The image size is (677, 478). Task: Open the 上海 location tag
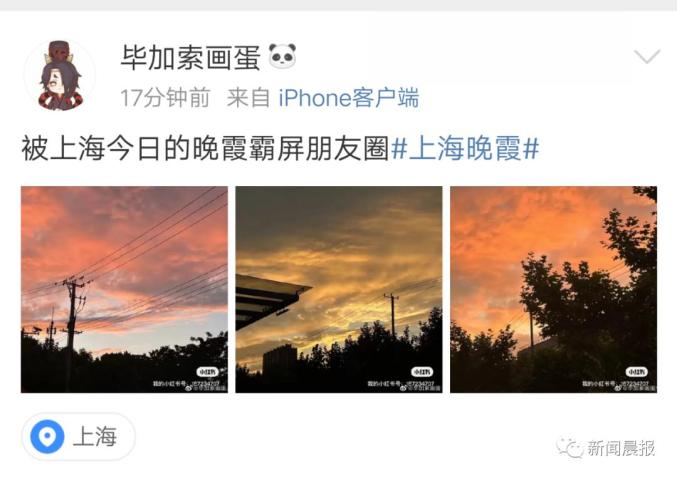(x=78, y=437)
